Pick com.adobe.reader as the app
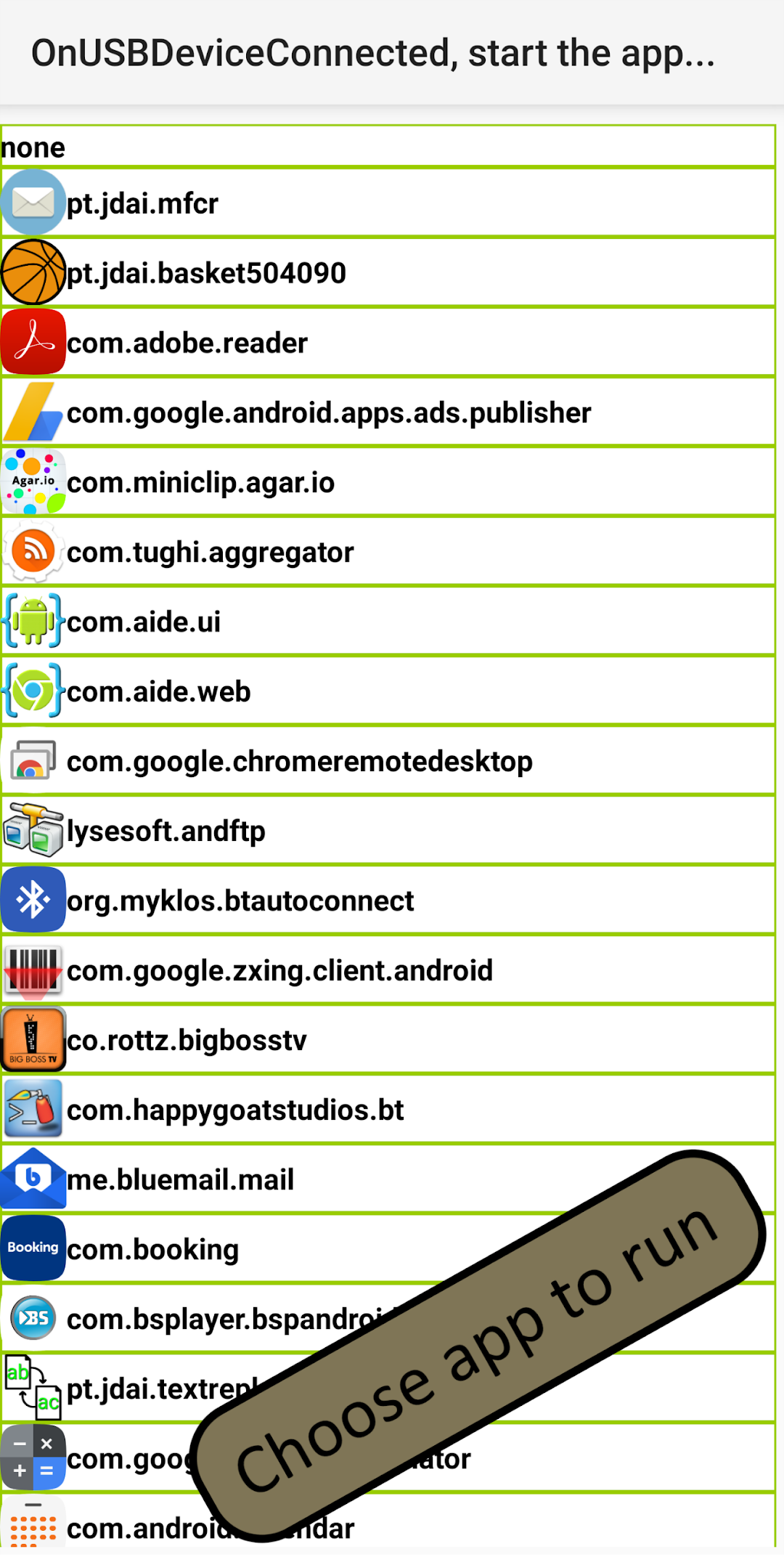The width and height of the screenshot is (784, 1557). tap(388, 343)
